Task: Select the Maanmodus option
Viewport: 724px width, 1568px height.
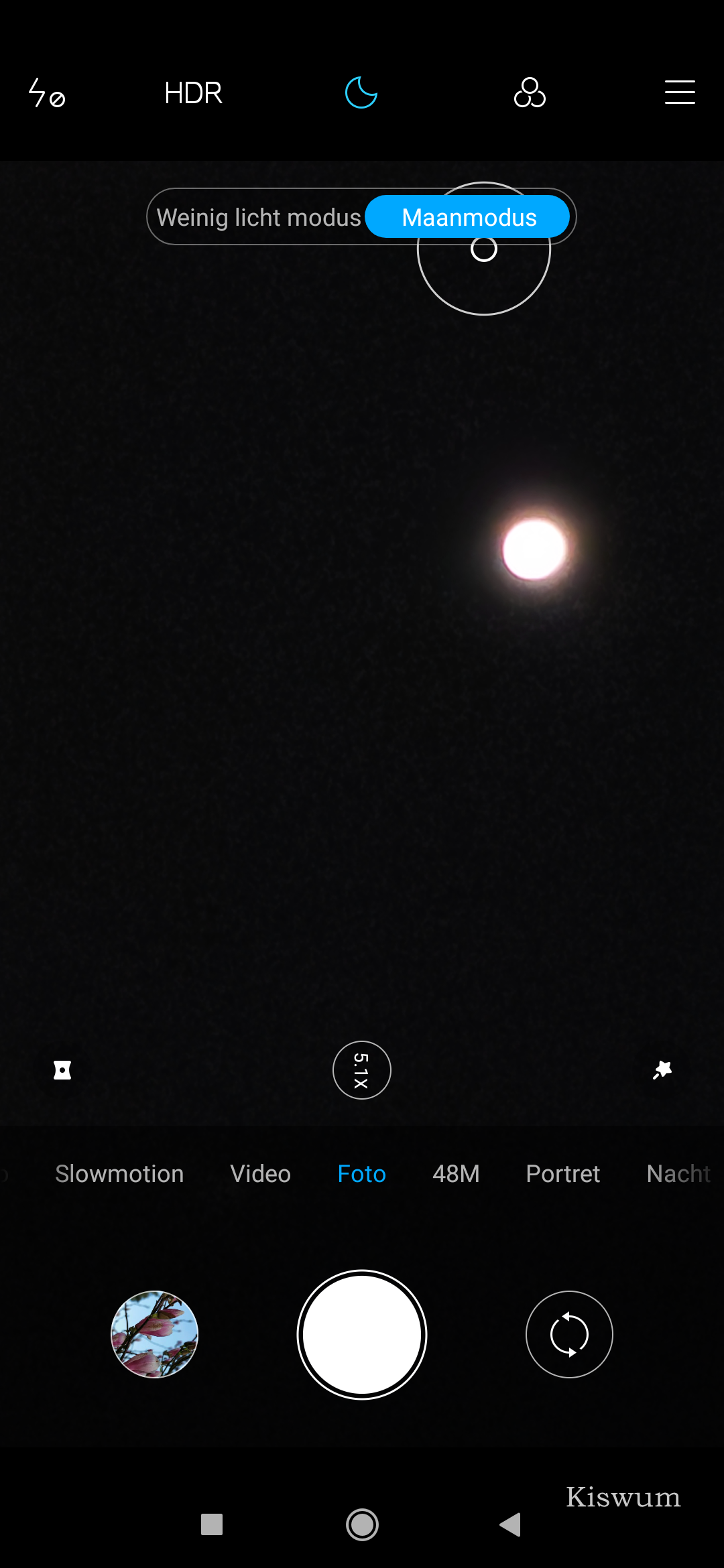Action: pos(469,217)
